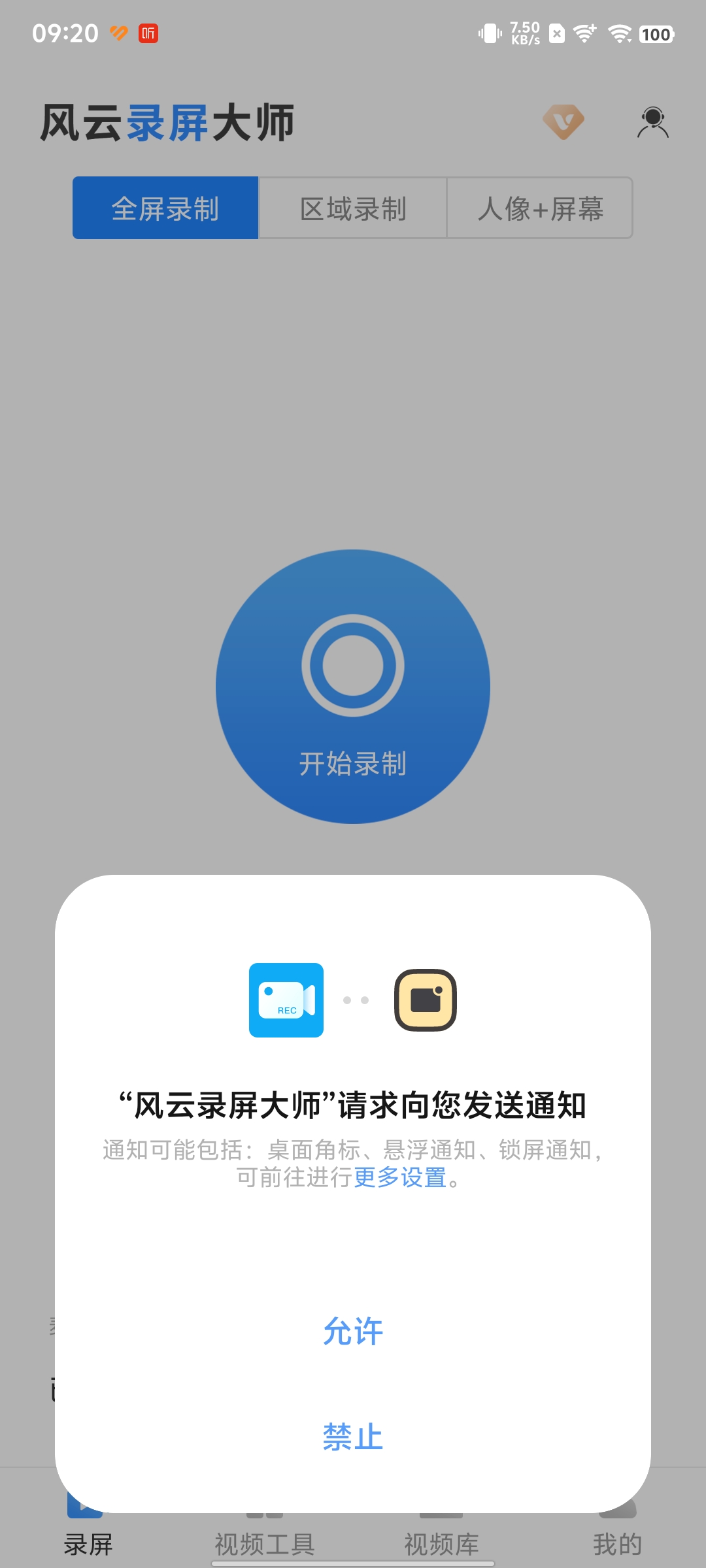Open the VIP diamond icon

(563, 122)
